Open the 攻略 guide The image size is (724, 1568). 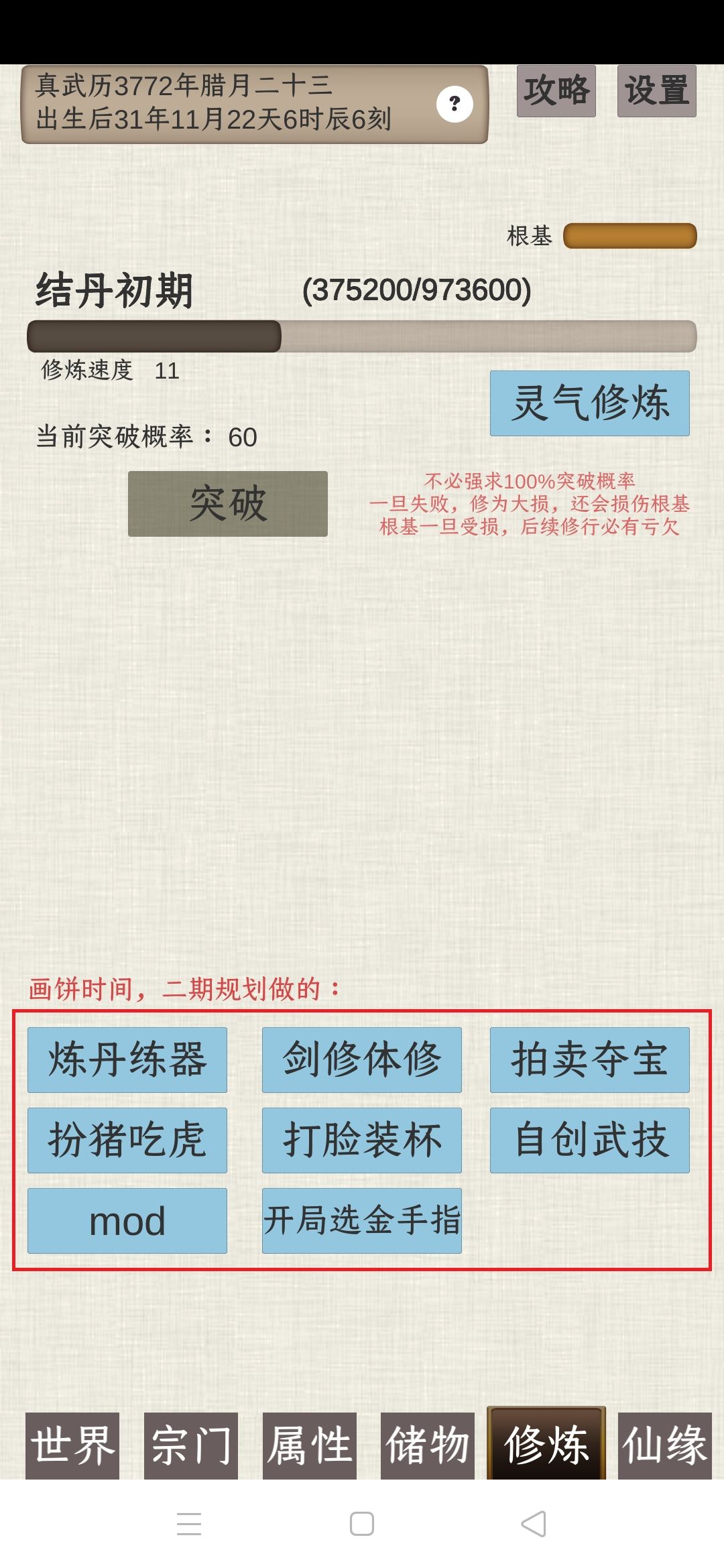[x=556, y=90]
